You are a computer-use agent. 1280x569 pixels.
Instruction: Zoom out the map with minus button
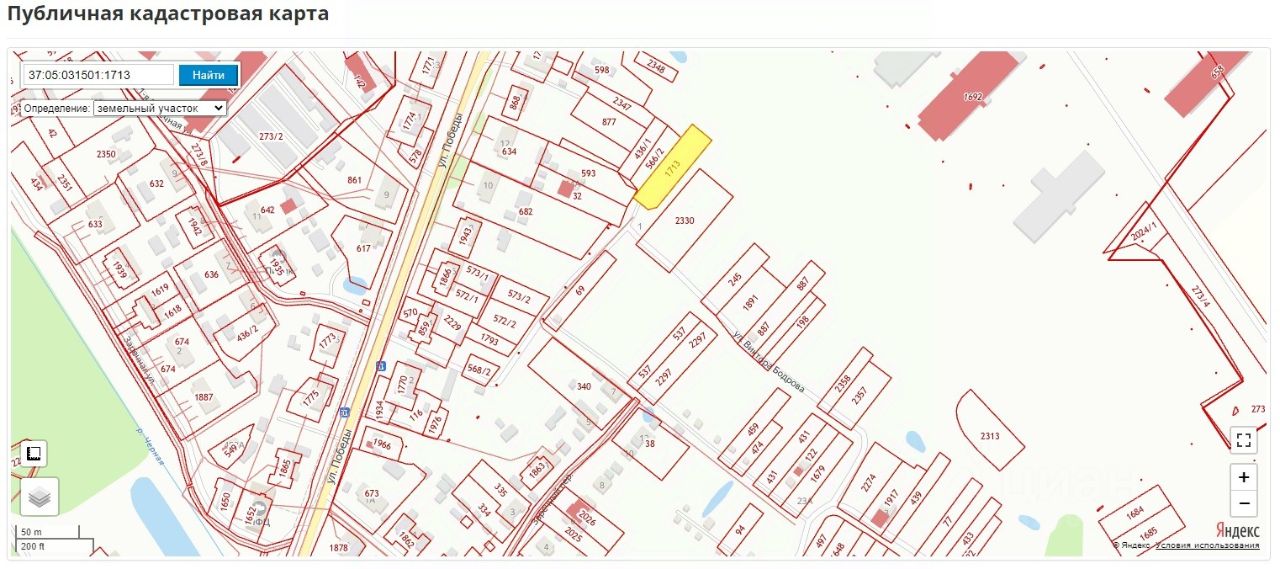pyautogui.click(x=1244, y=503)
